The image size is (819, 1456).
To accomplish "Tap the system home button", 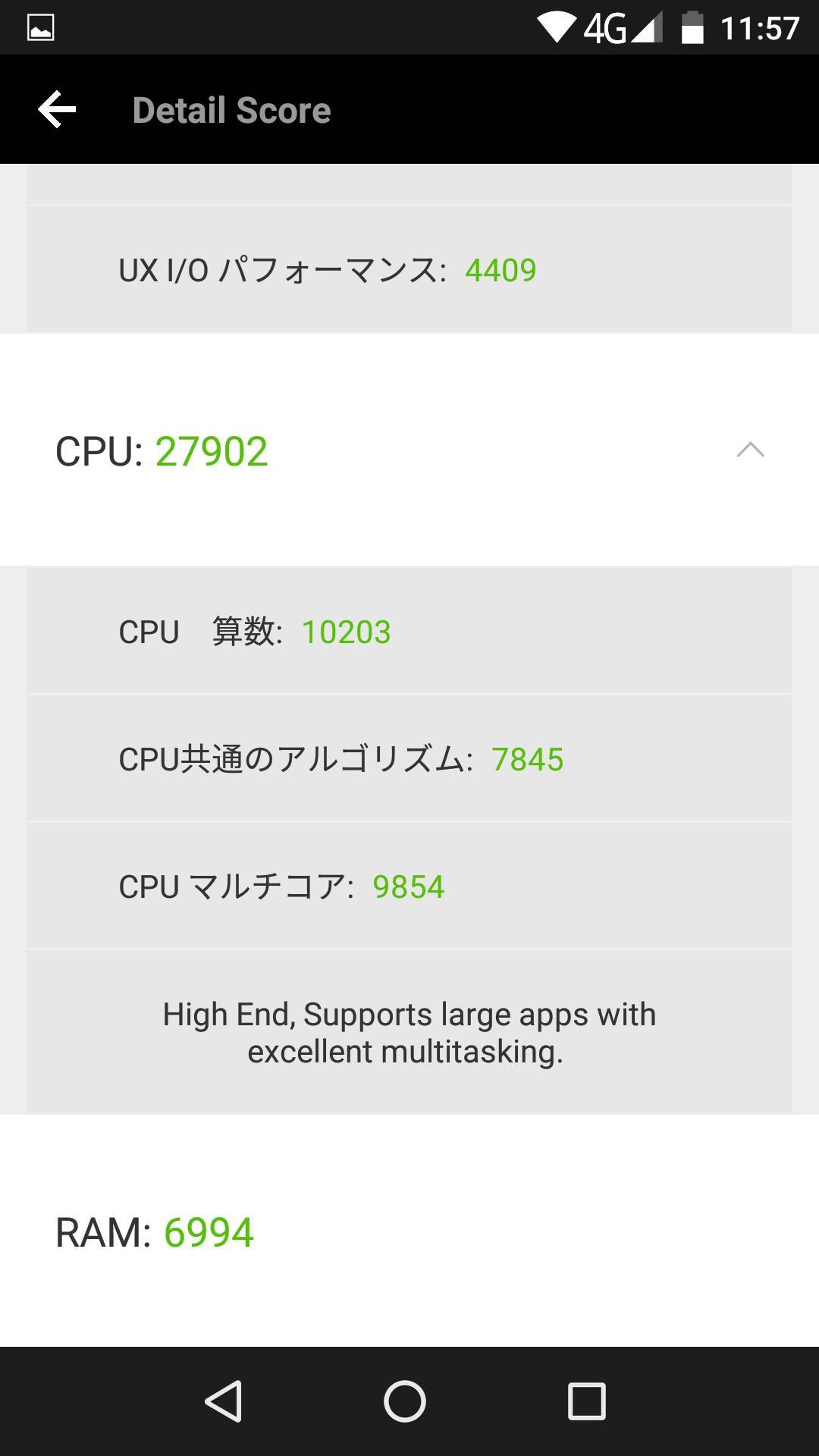I will tap(405, 1401).
